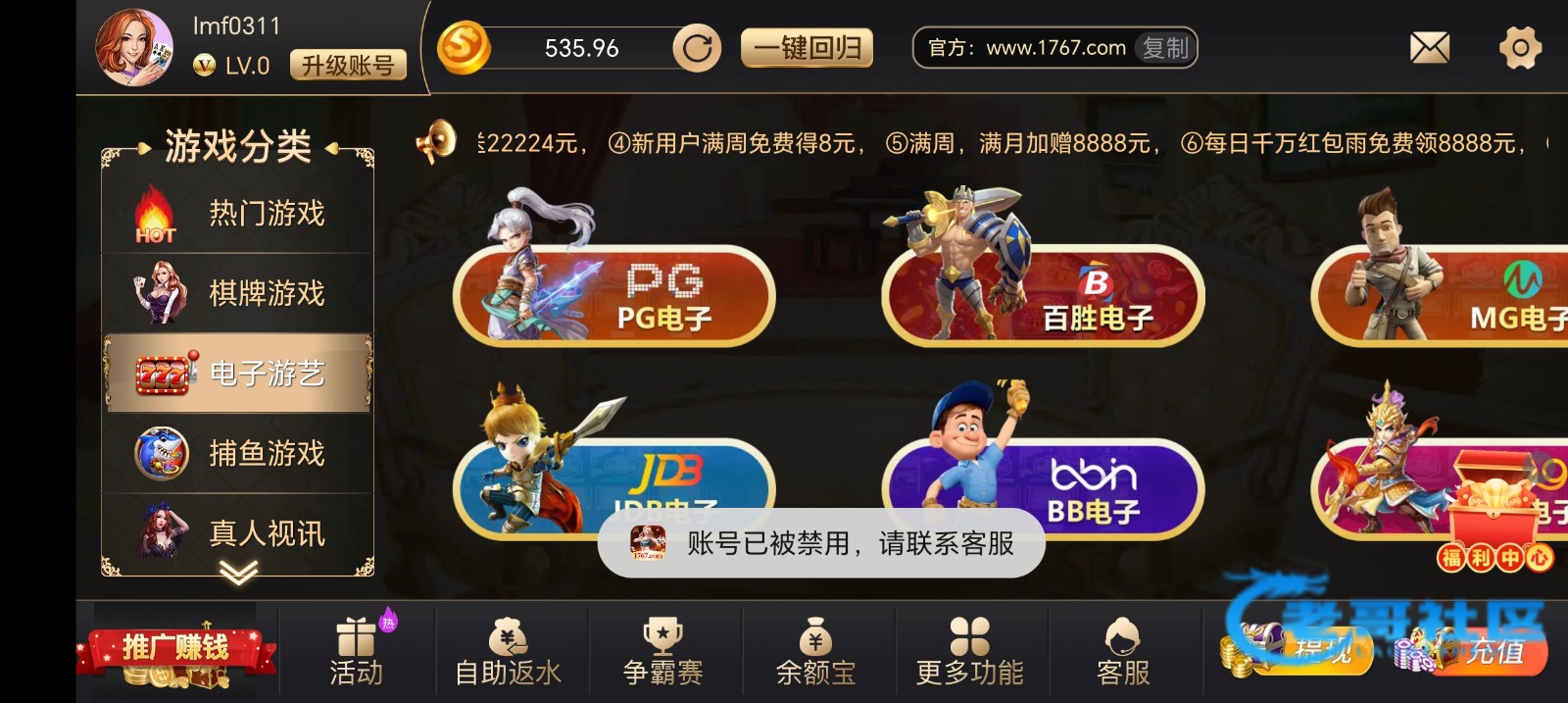Image resolution: width=1568 pixels, height=703 pixels.
Task: Open the settings gear icon
Action: click(1520, 47)
